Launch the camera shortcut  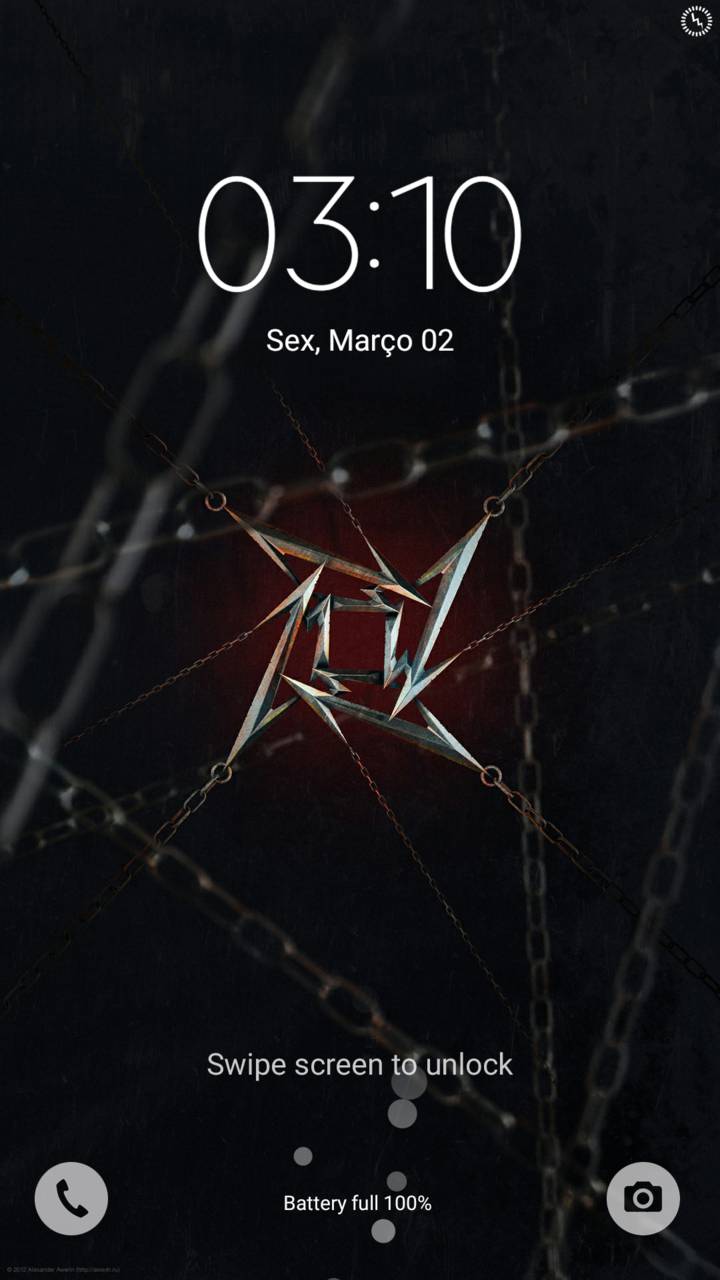(643, 1198)
